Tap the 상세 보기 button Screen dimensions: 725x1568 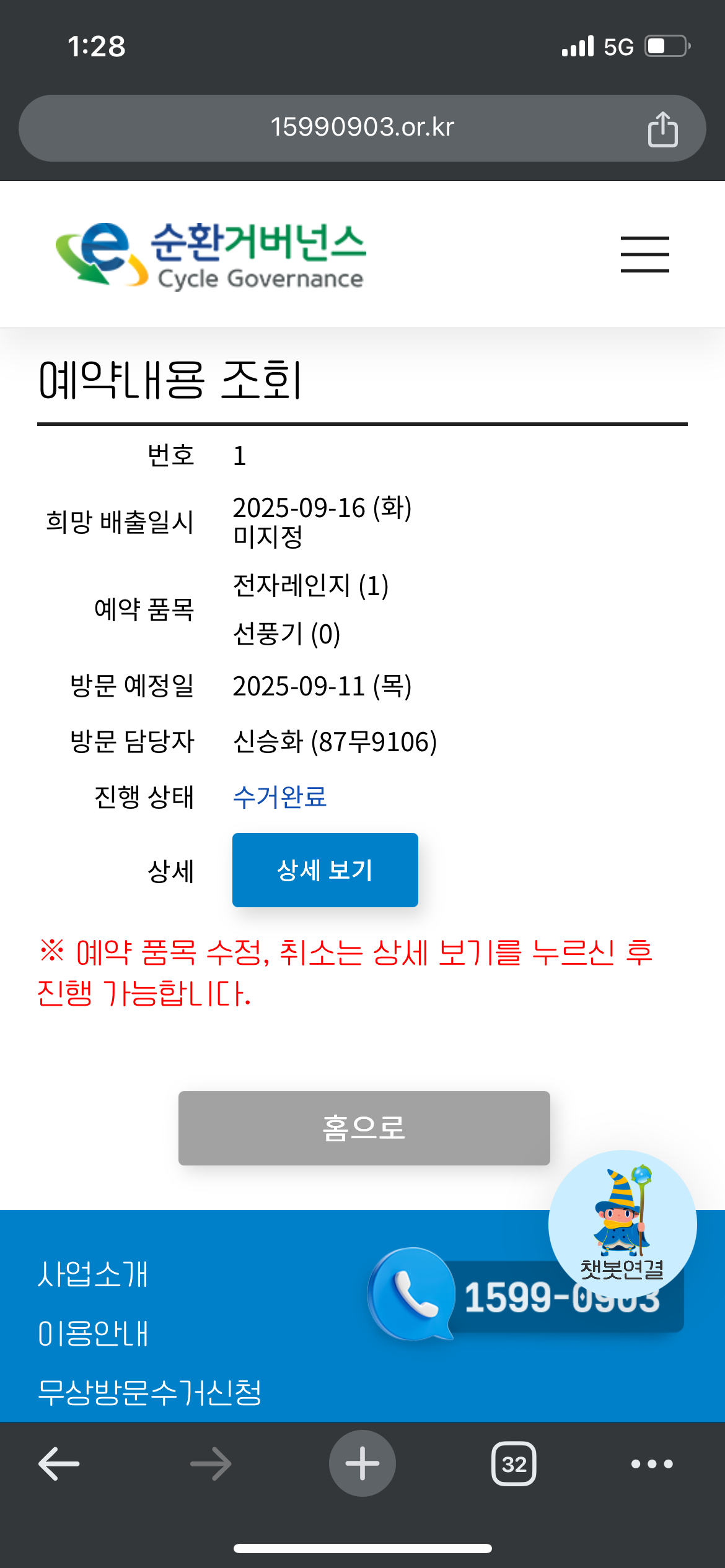(325, 870)
